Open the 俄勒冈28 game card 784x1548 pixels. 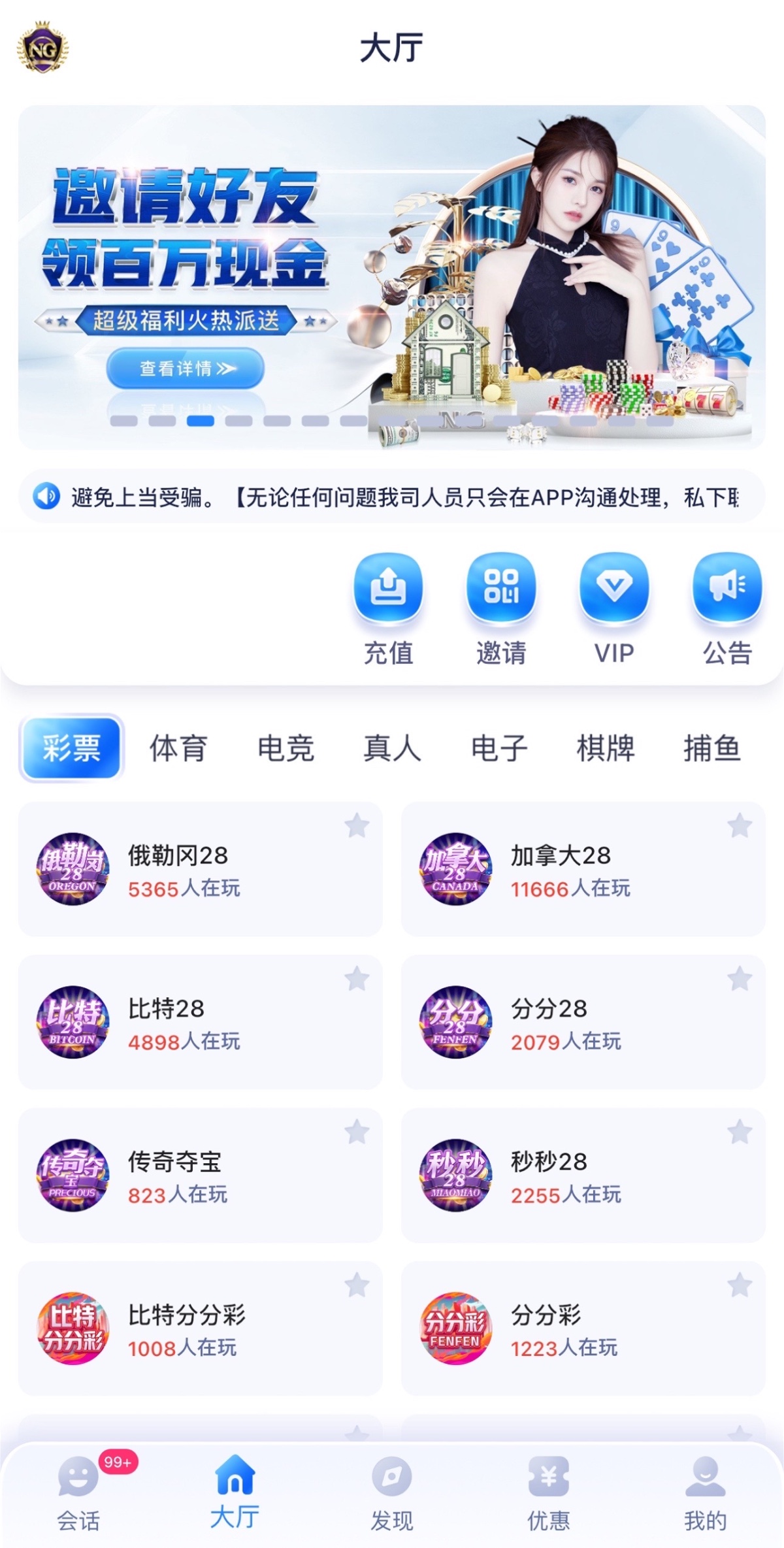pyautogui.click(x=200, y=869)
